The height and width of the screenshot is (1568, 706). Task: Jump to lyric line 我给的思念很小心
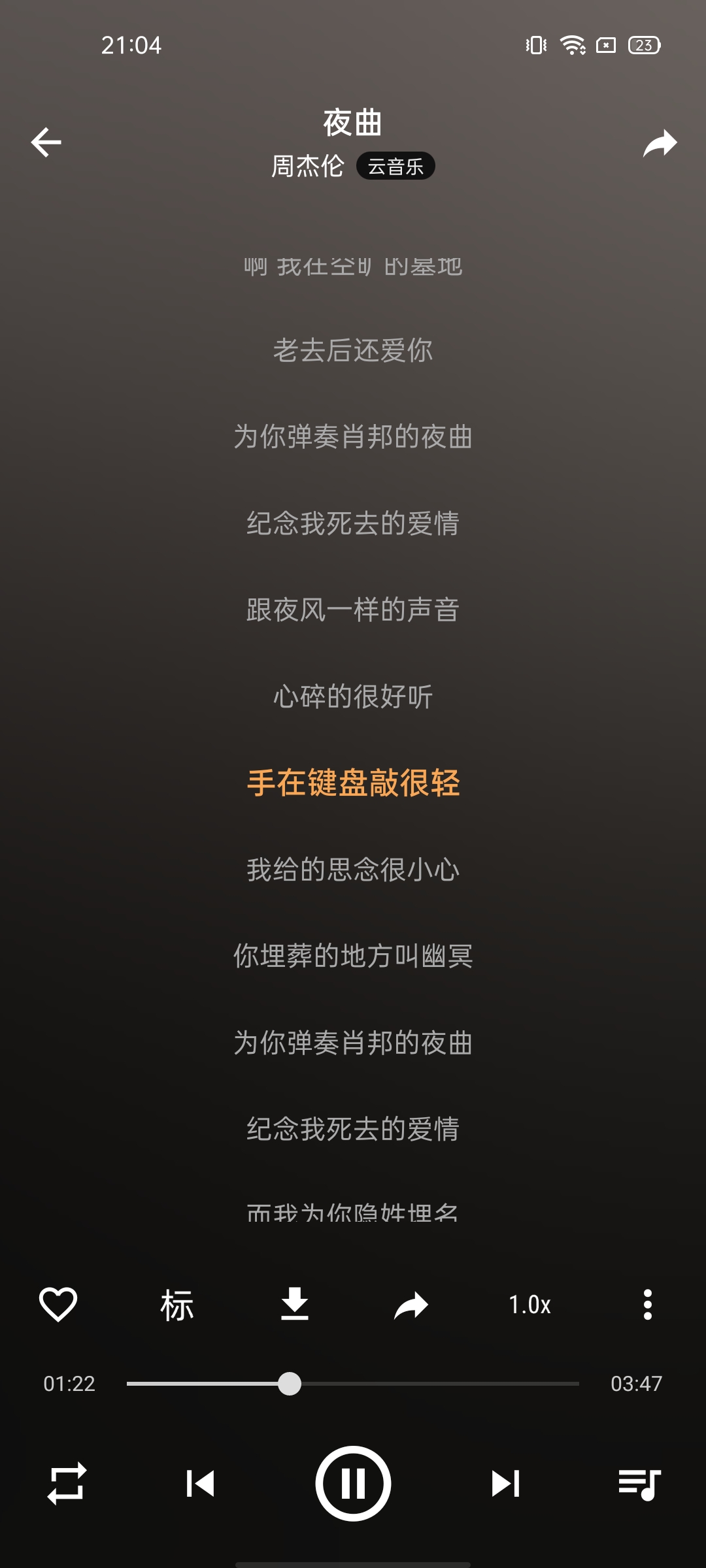tap(353, 870)
